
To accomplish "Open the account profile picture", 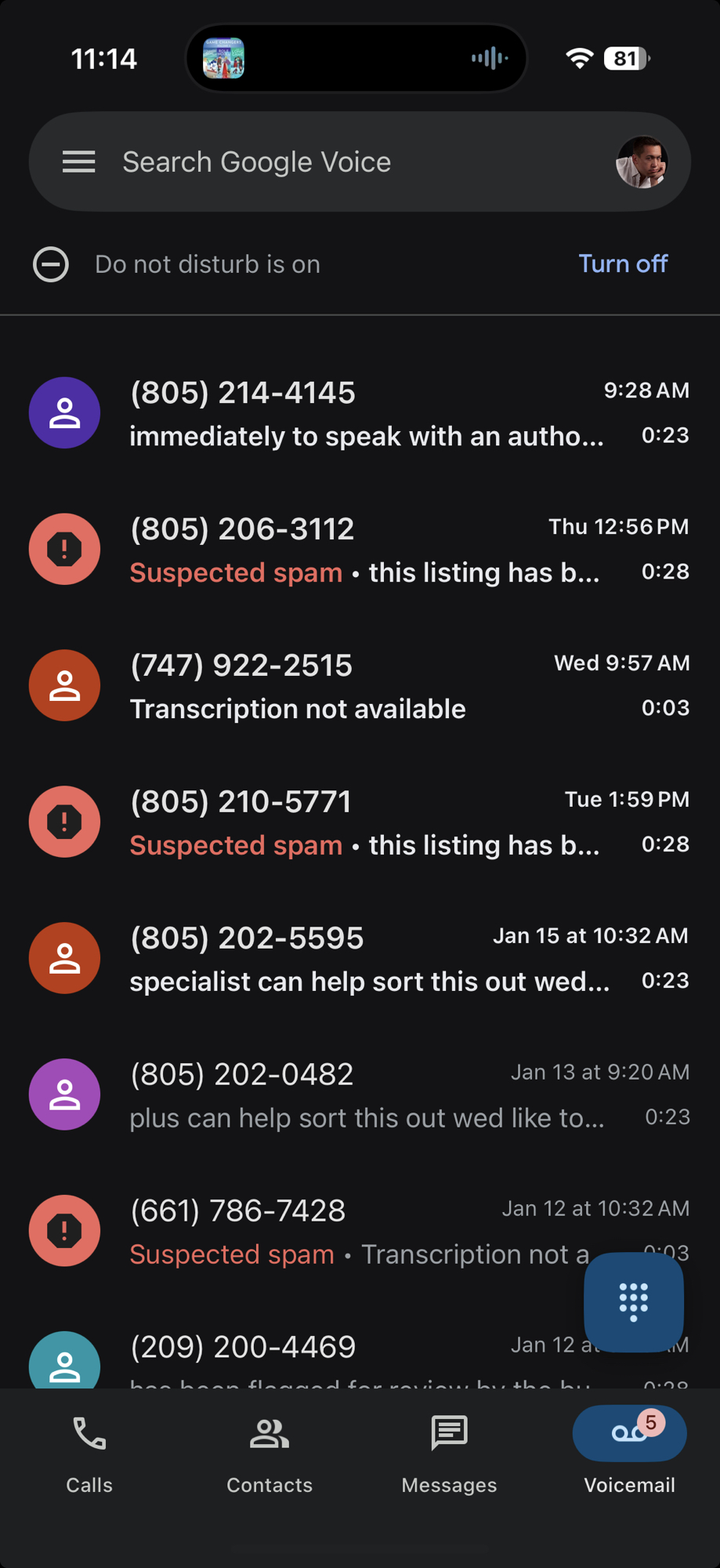I will 642,162.
